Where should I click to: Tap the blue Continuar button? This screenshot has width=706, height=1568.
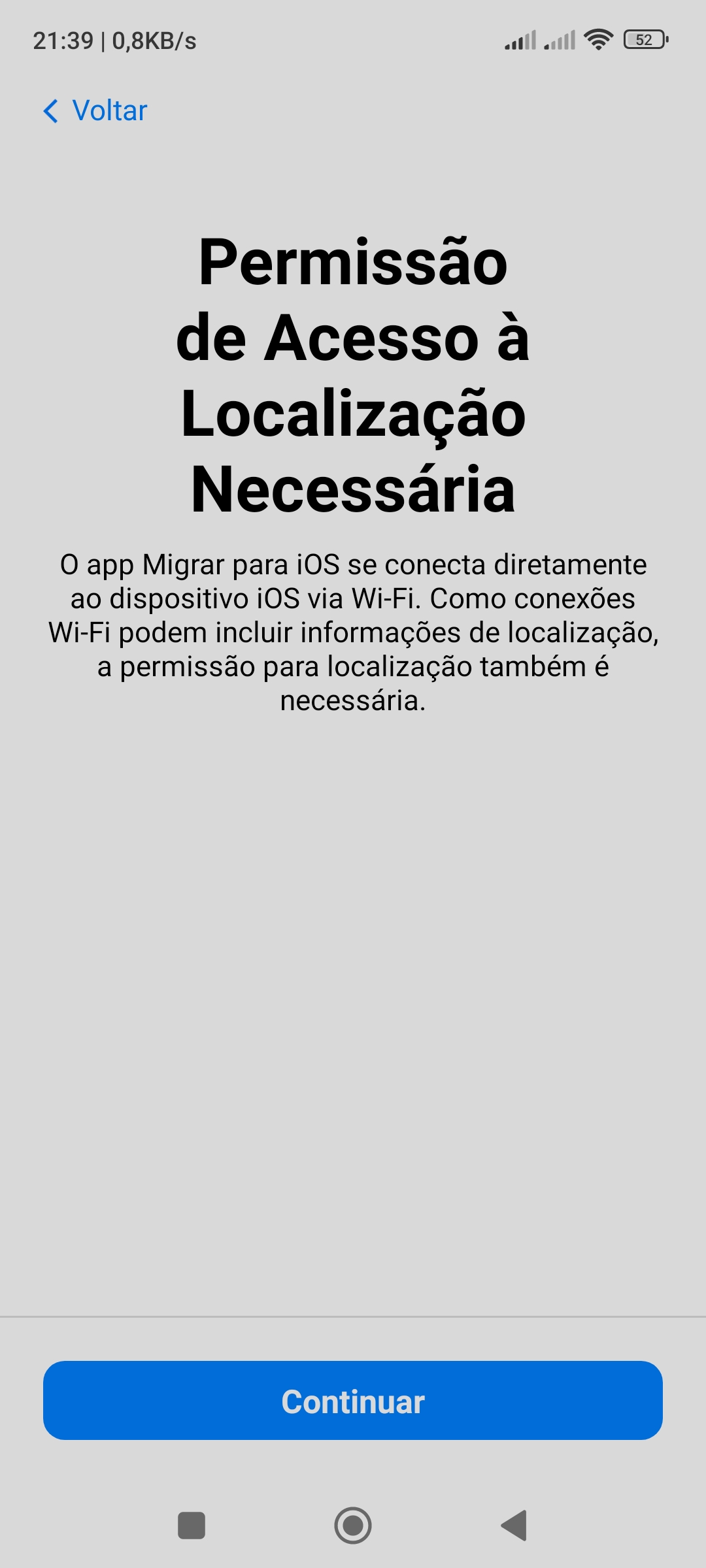coord(353,1401)
